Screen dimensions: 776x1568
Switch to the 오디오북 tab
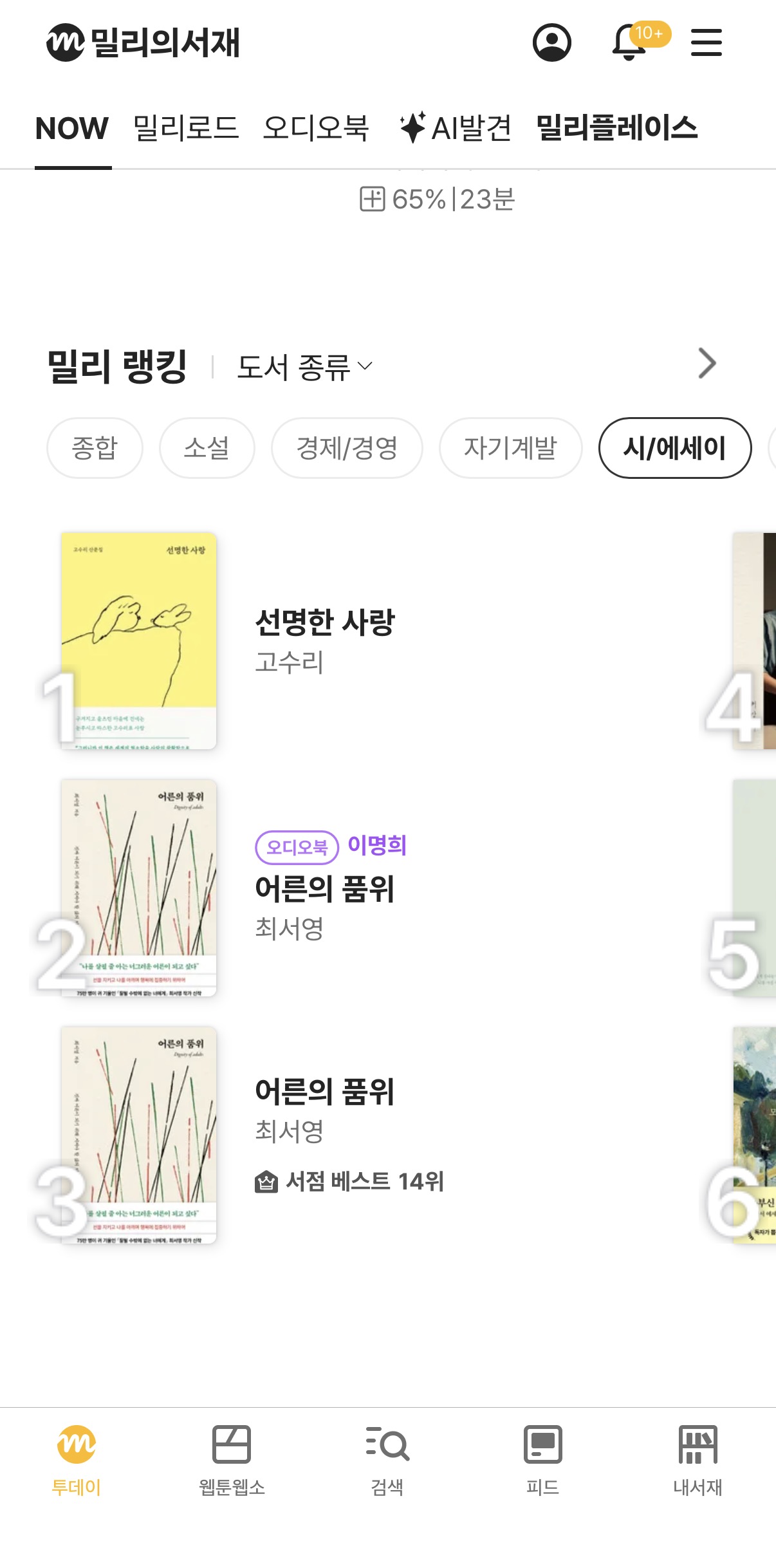click(316, 127)
